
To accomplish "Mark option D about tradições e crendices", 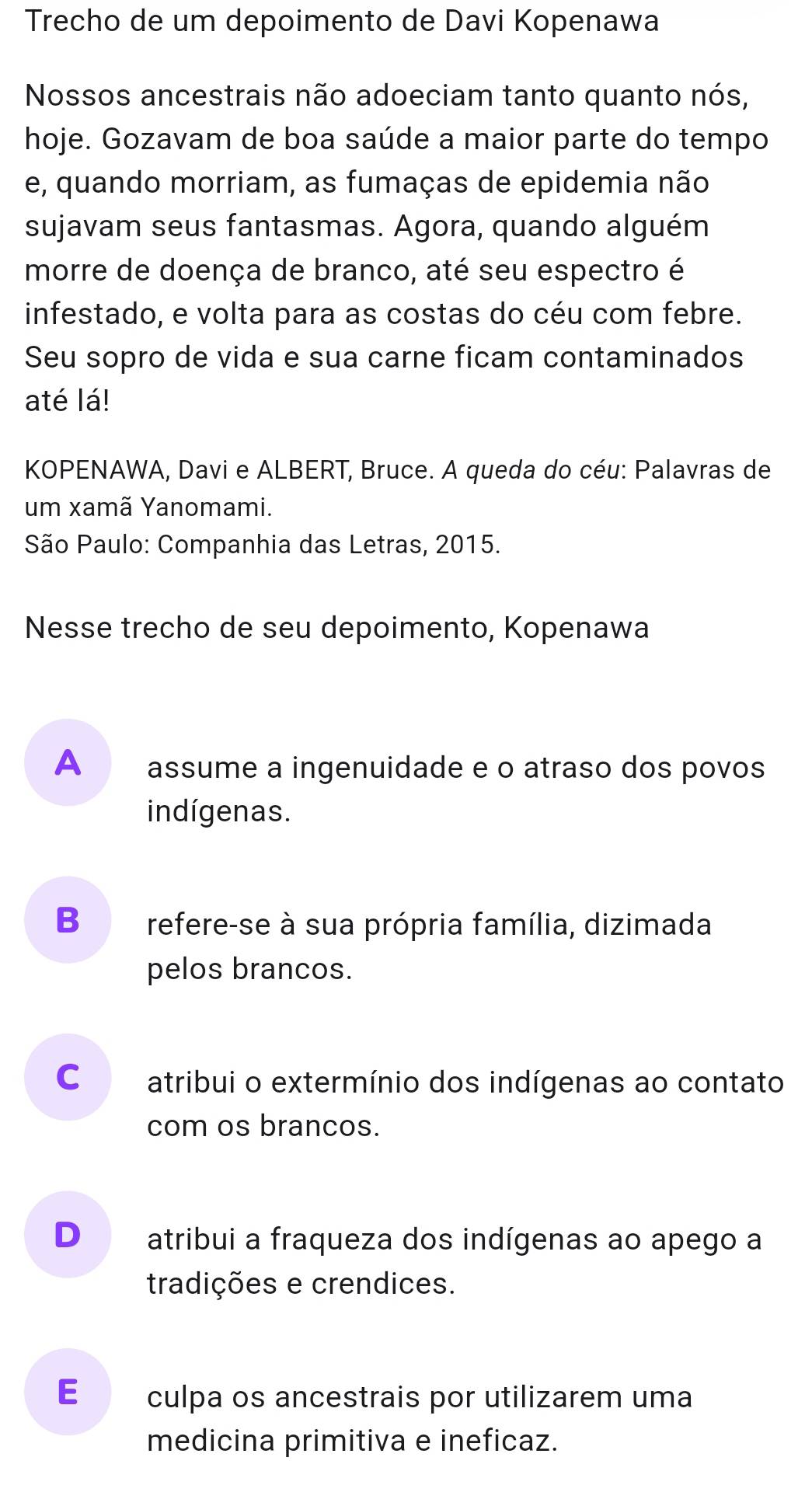I will [68, 1234].
